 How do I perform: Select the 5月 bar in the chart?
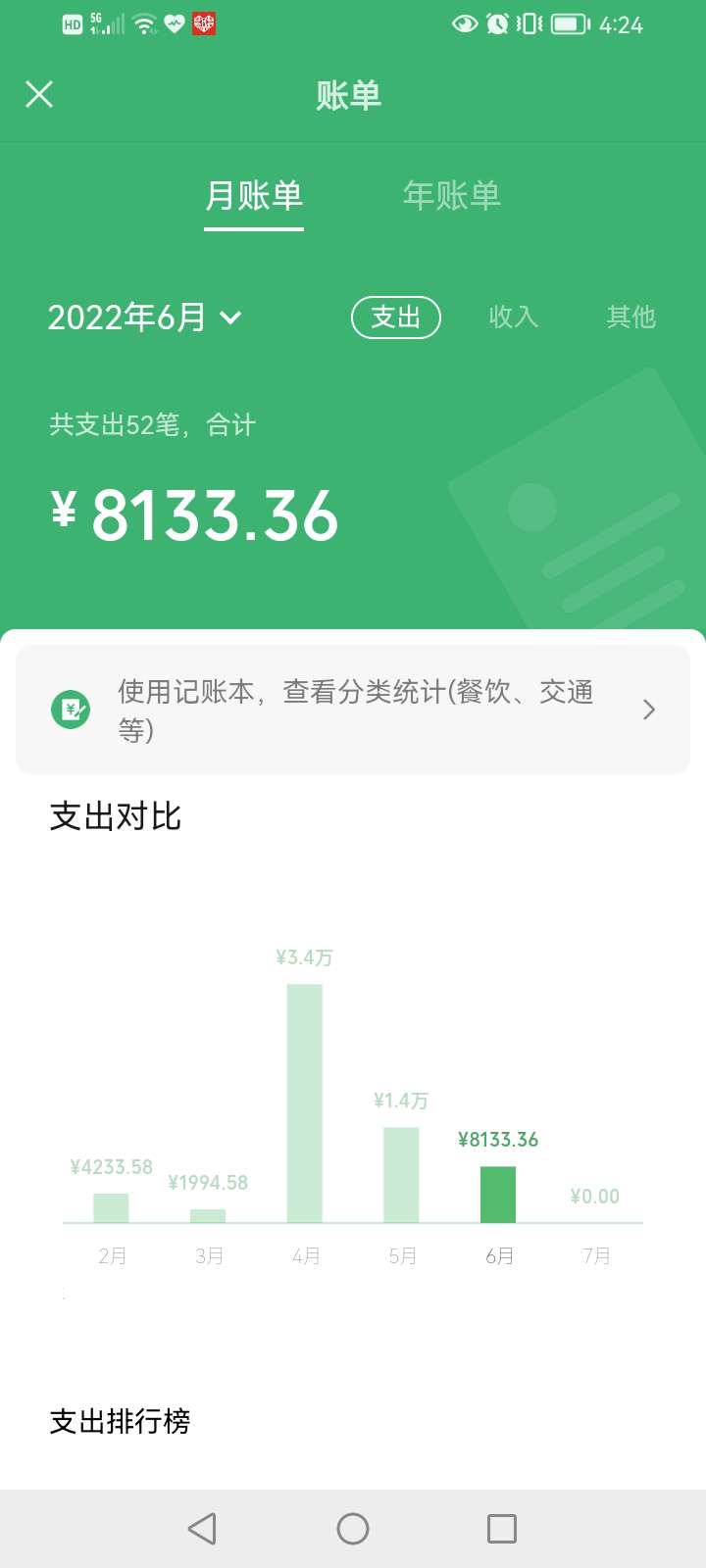tap(401, 1174)
